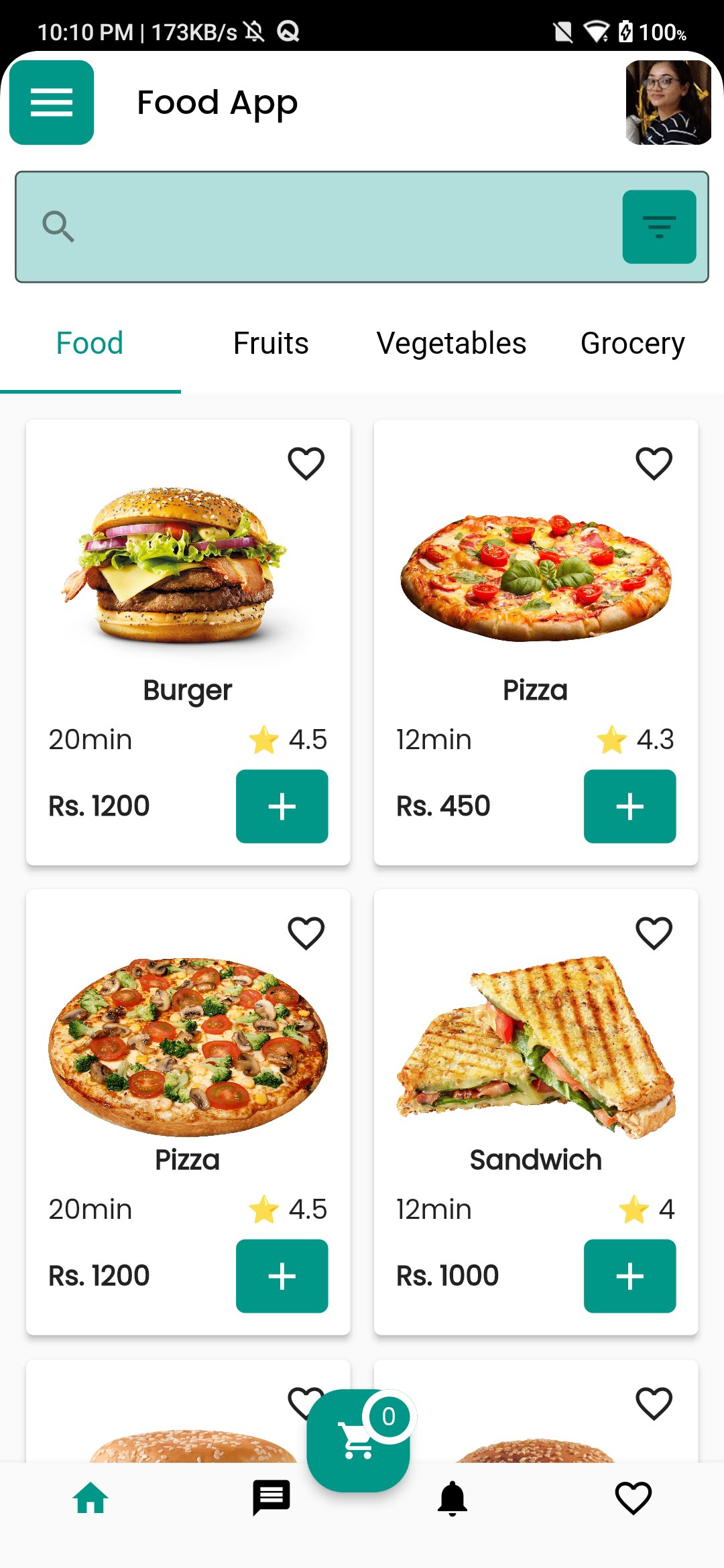Open the Grocery category
The image size is (724, 1568).
tap(632, 343)
